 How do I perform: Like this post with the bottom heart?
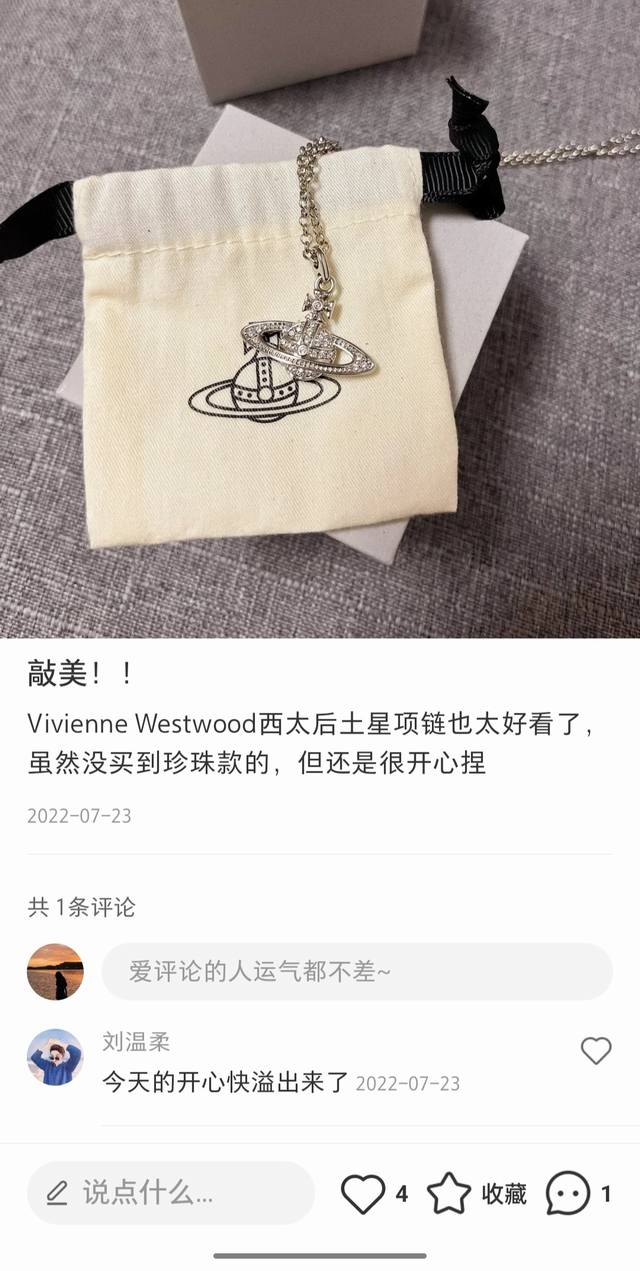point(363,1193)
